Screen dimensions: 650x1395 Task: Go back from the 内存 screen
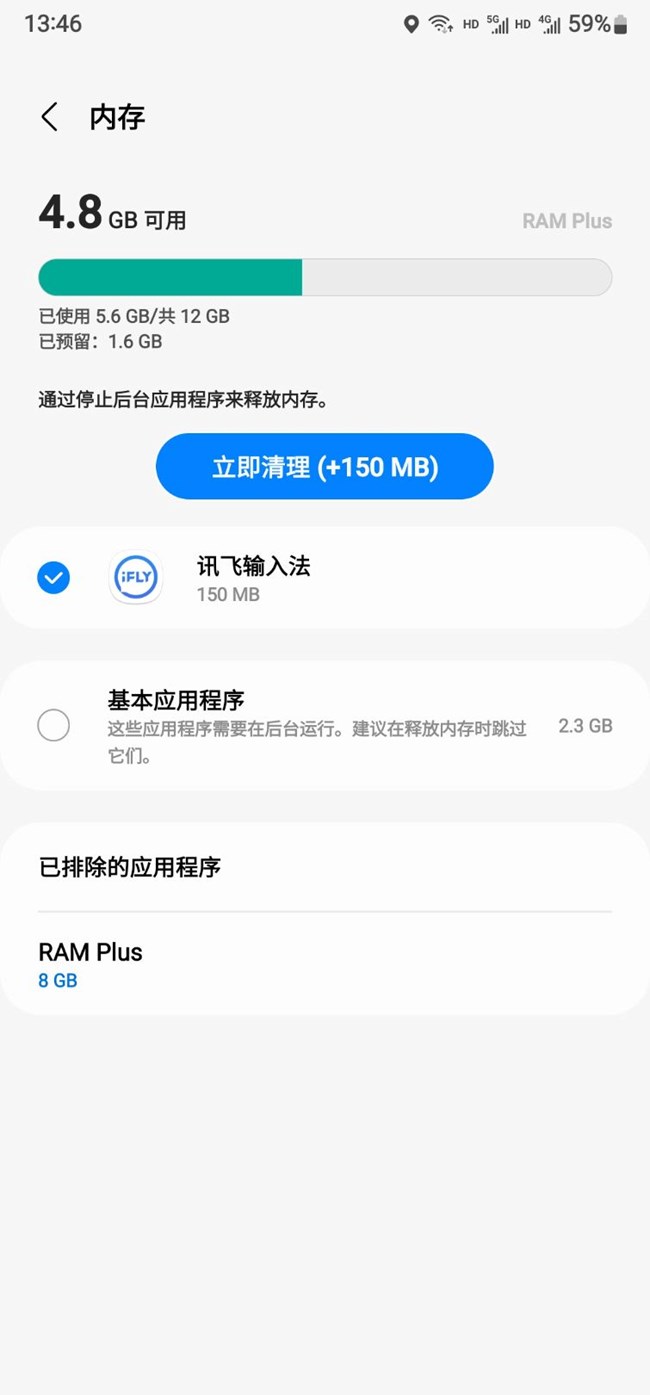click(49, 117)
